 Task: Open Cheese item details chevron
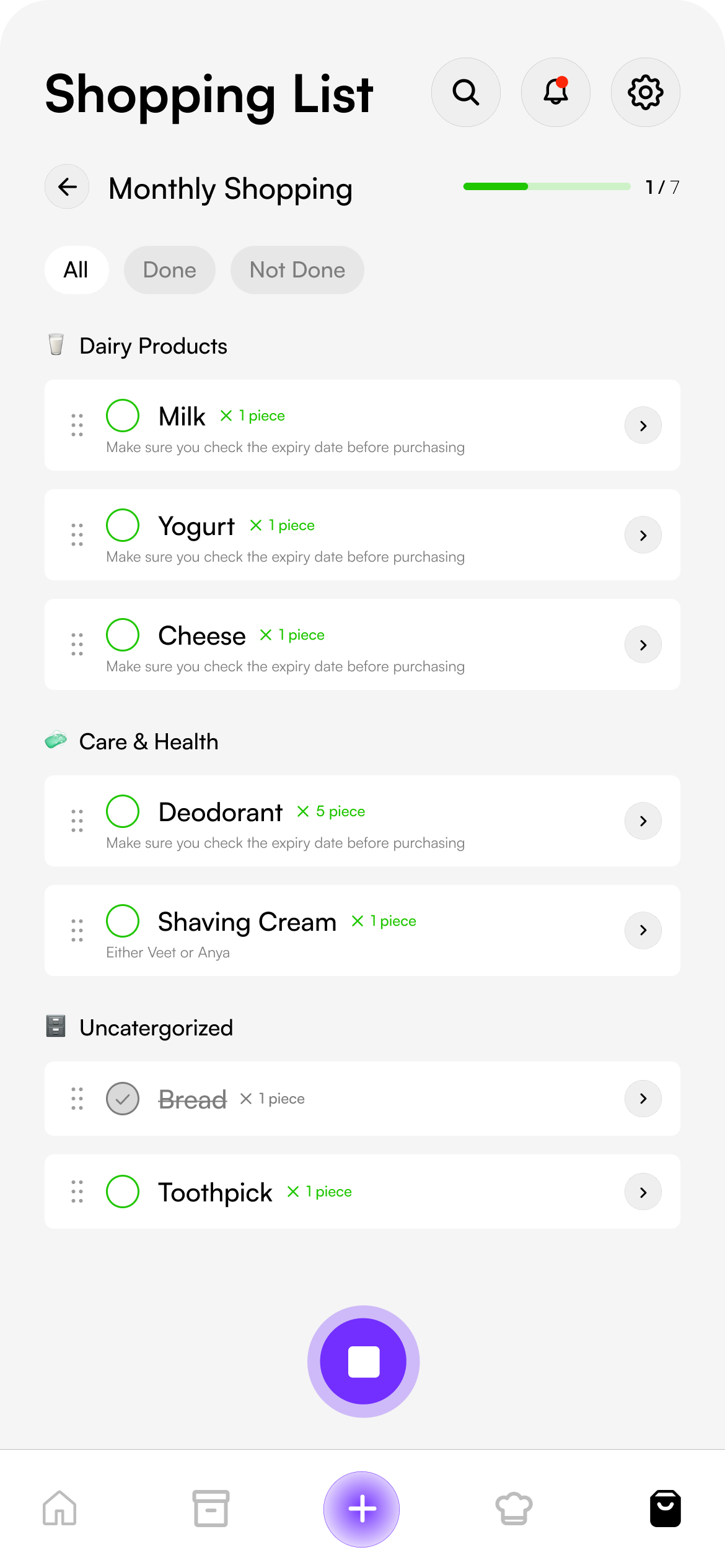pyautogui.click(x=643, y=645)
